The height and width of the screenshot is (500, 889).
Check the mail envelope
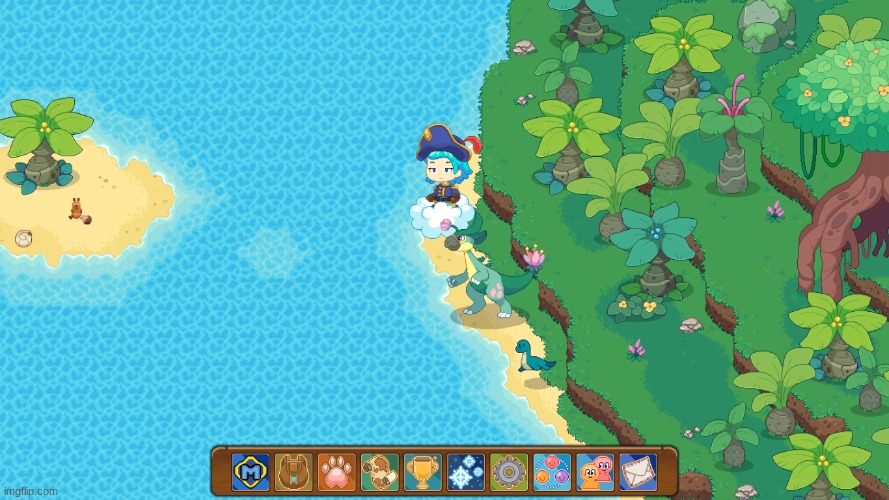[x=638, y=471]
